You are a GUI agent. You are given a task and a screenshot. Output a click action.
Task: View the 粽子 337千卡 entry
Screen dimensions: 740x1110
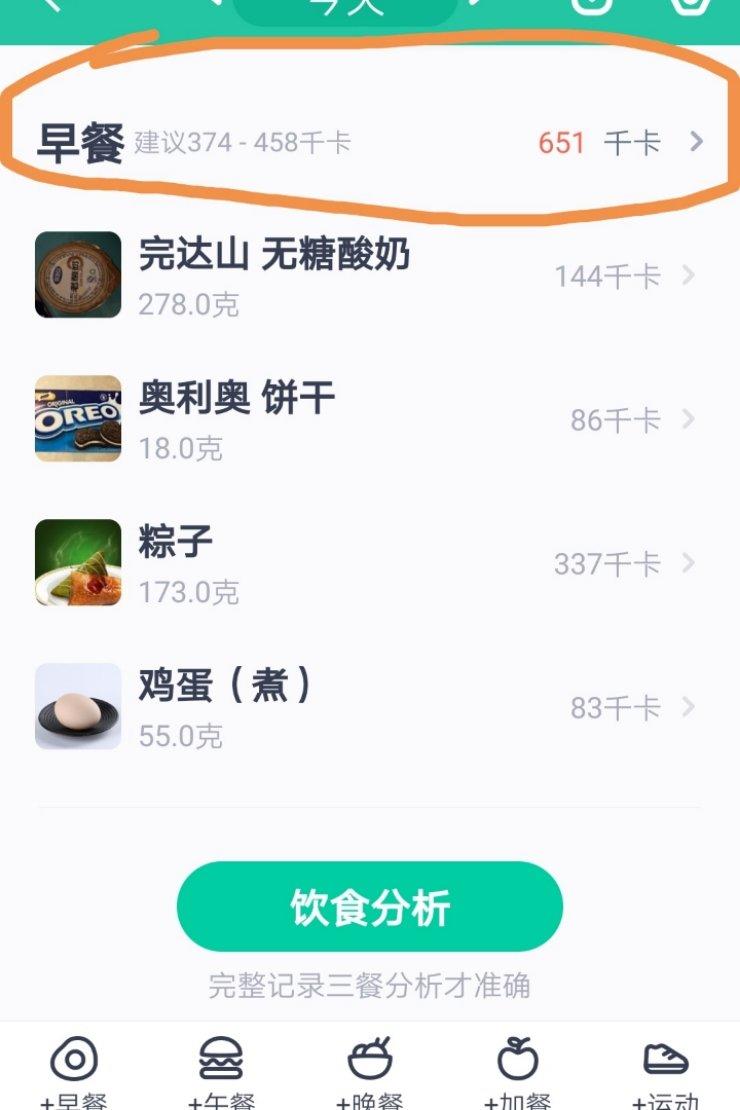[370, 563]
